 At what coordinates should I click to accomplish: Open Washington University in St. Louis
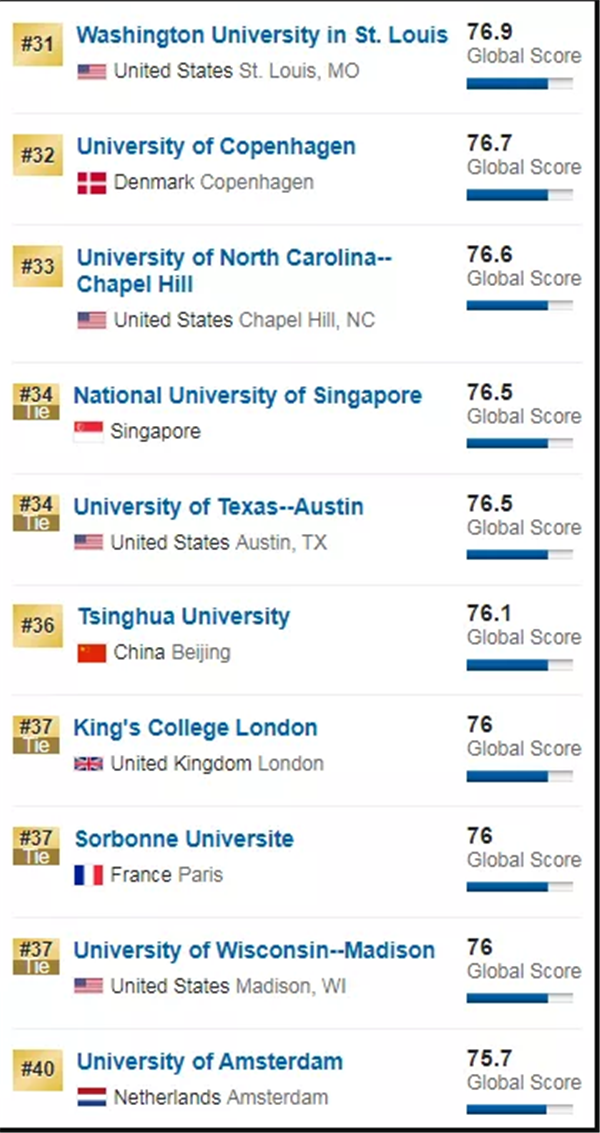tap(262, 36)
